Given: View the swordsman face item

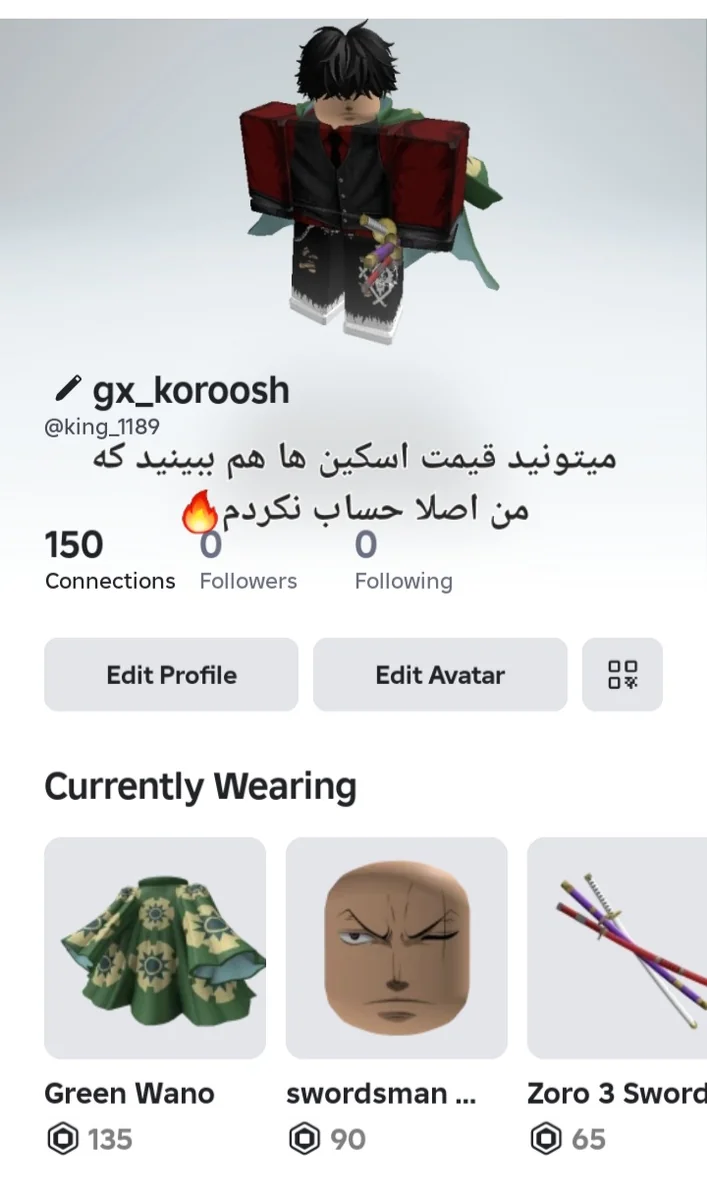Looking at the screenshot, I should (396, 948).
